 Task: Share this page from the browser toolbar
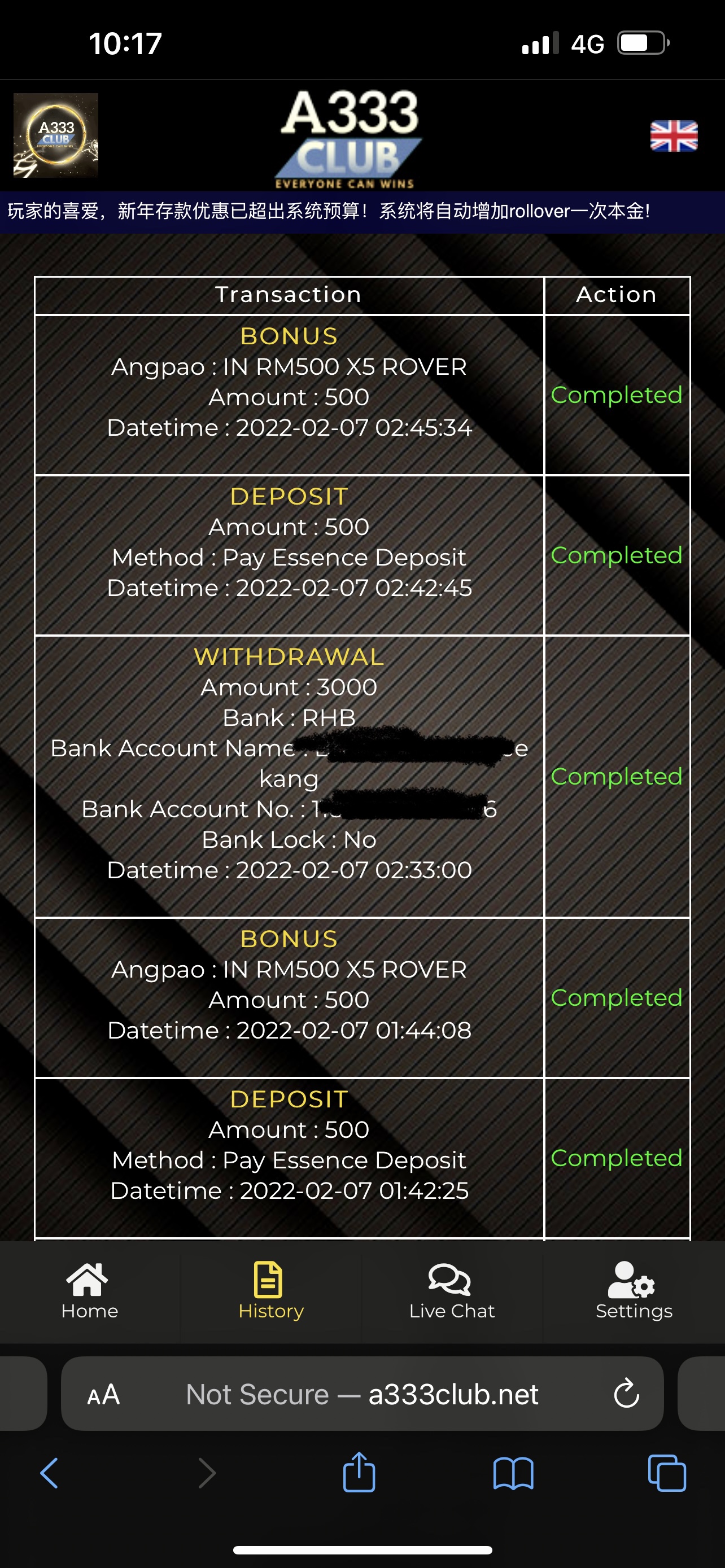pyautogui.click(x=359, y=1473)
